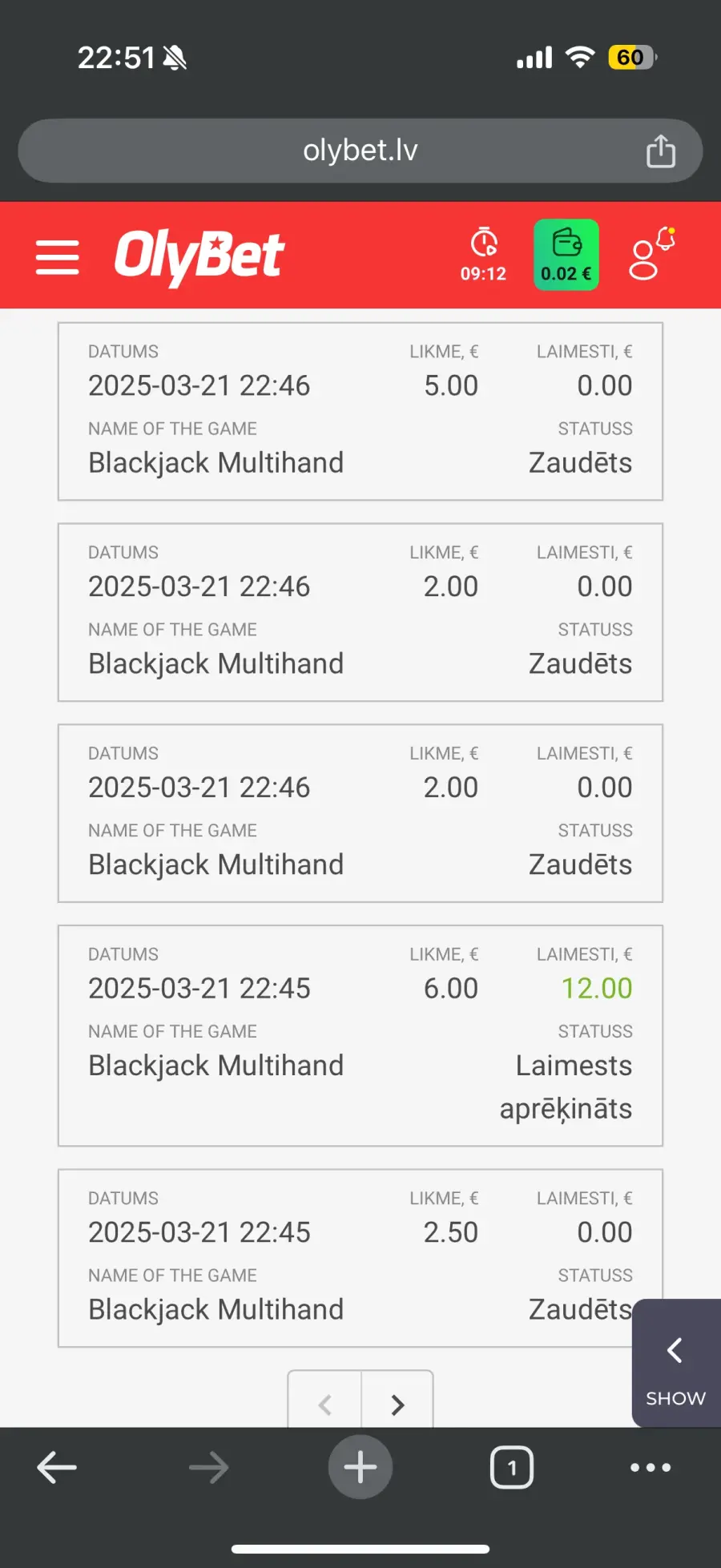View open browser tabs
721x1568 pixels.
(511, 1468)
